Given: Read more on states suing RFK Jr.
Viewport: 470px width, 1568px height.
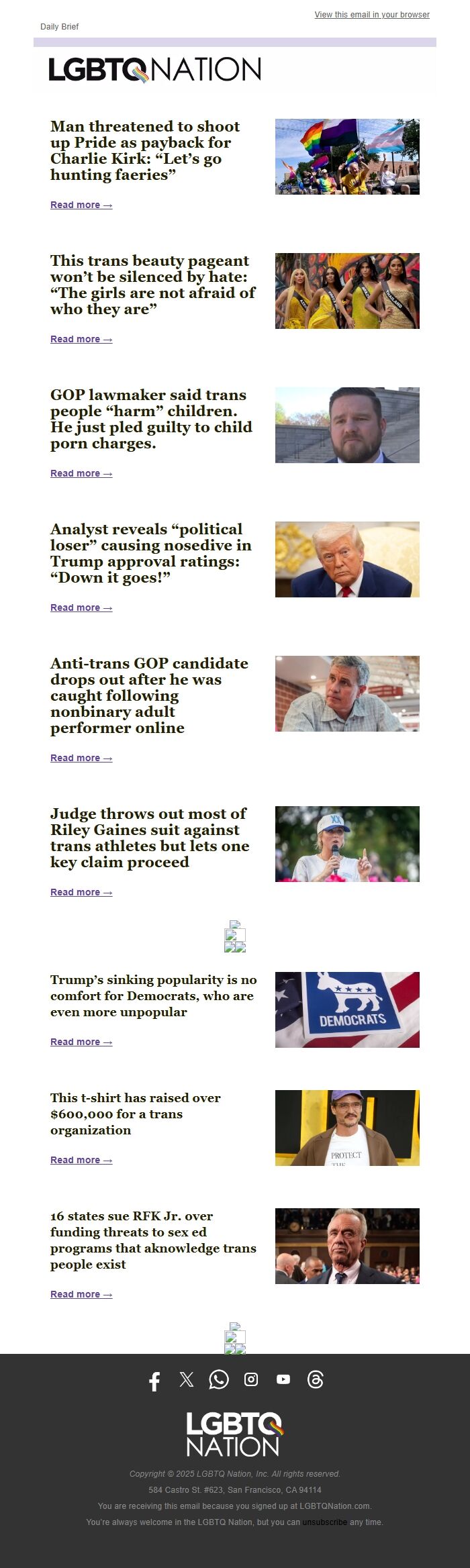Looking at the screenshot, I should (81, 1294).
